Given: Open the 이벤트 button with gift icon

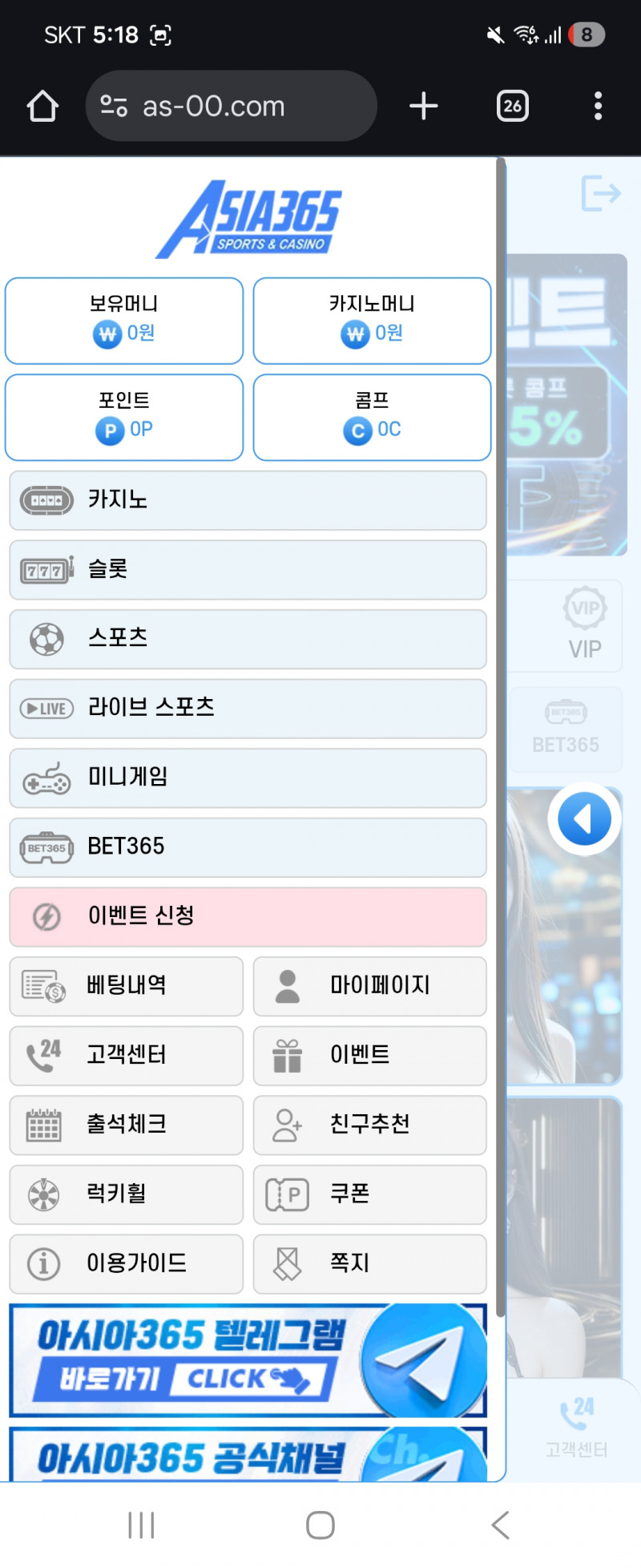Looking at the screenshot, I should pos(369,1055).
